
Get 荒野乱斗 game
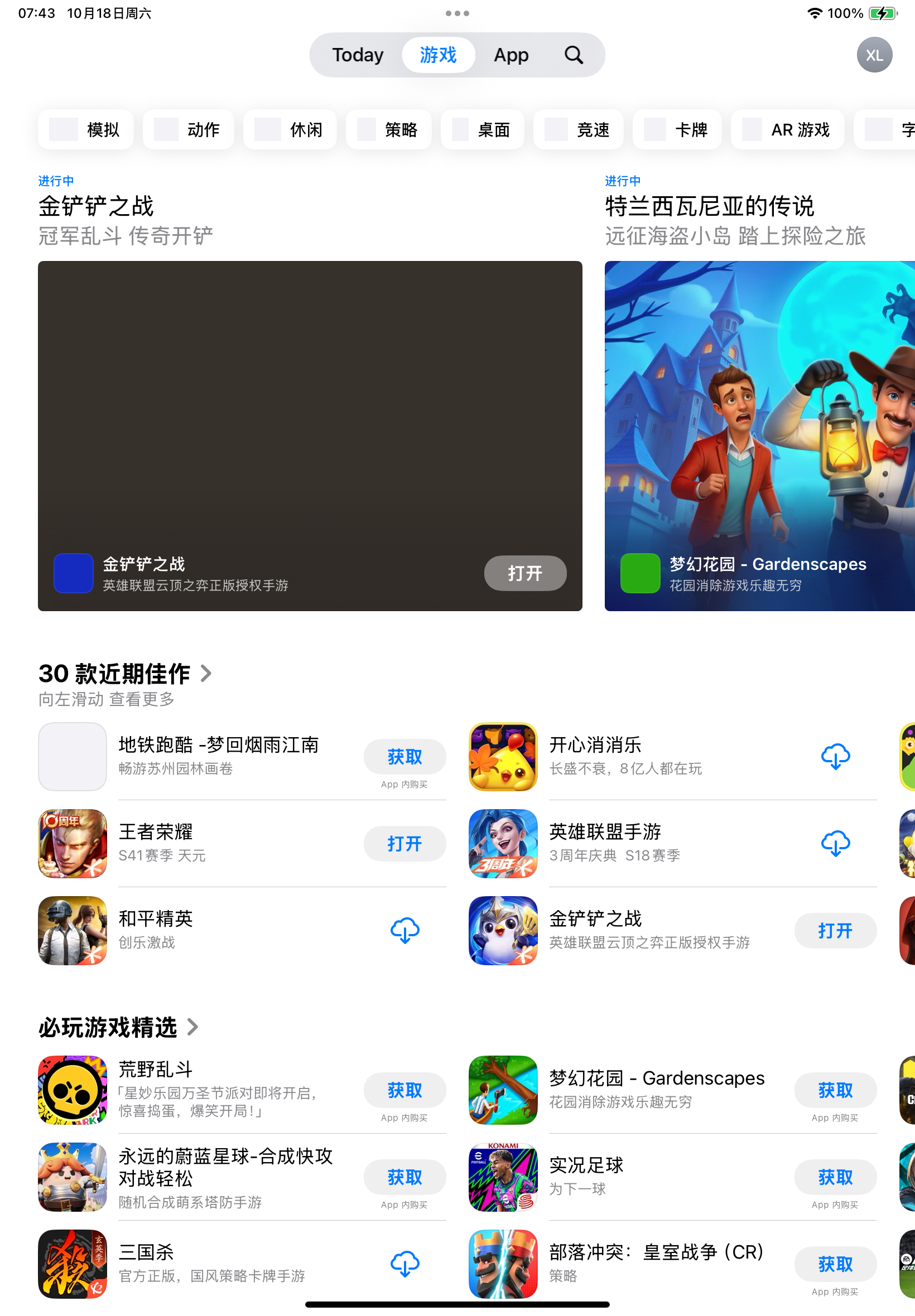[x=404, y=1089]
